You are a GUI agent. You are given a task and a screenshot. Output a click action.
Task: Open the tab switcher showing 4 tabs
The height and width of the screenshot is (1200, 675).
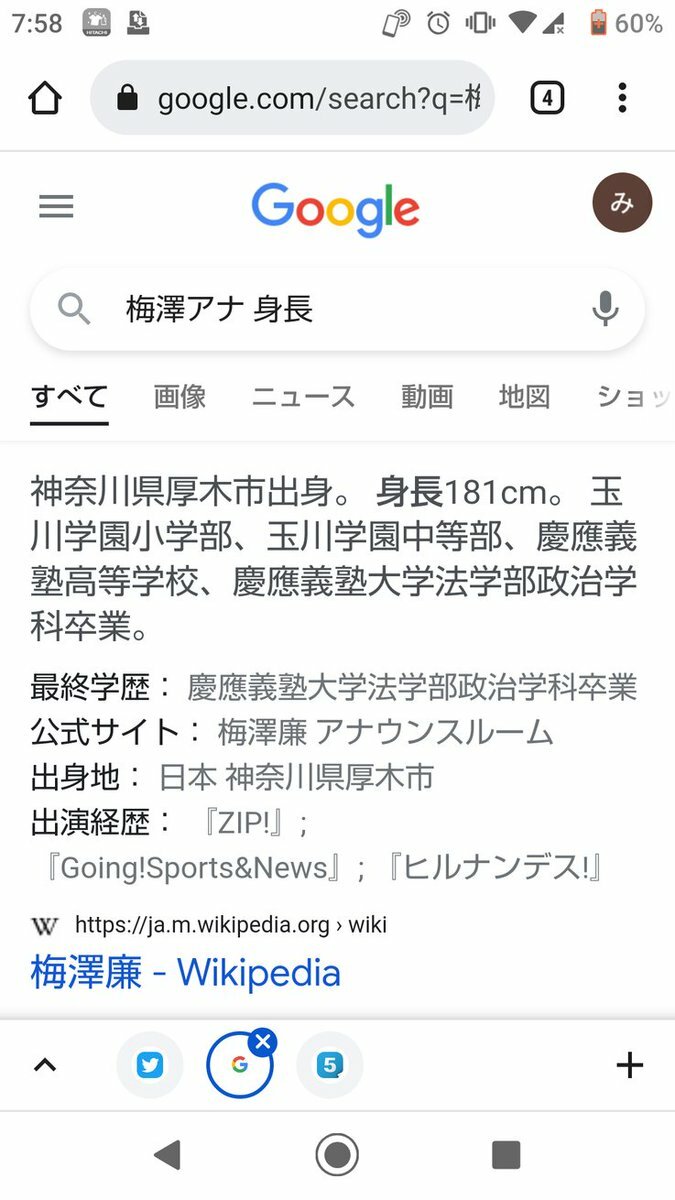[546, 98]
